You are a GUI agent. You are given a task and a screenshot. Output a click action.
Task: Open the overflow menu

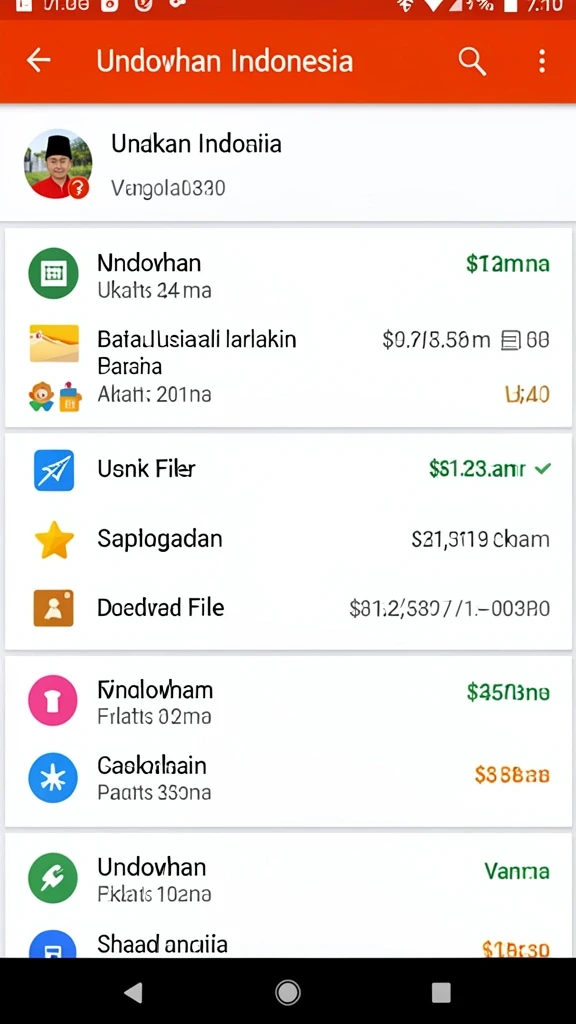[x=541, y=61]
